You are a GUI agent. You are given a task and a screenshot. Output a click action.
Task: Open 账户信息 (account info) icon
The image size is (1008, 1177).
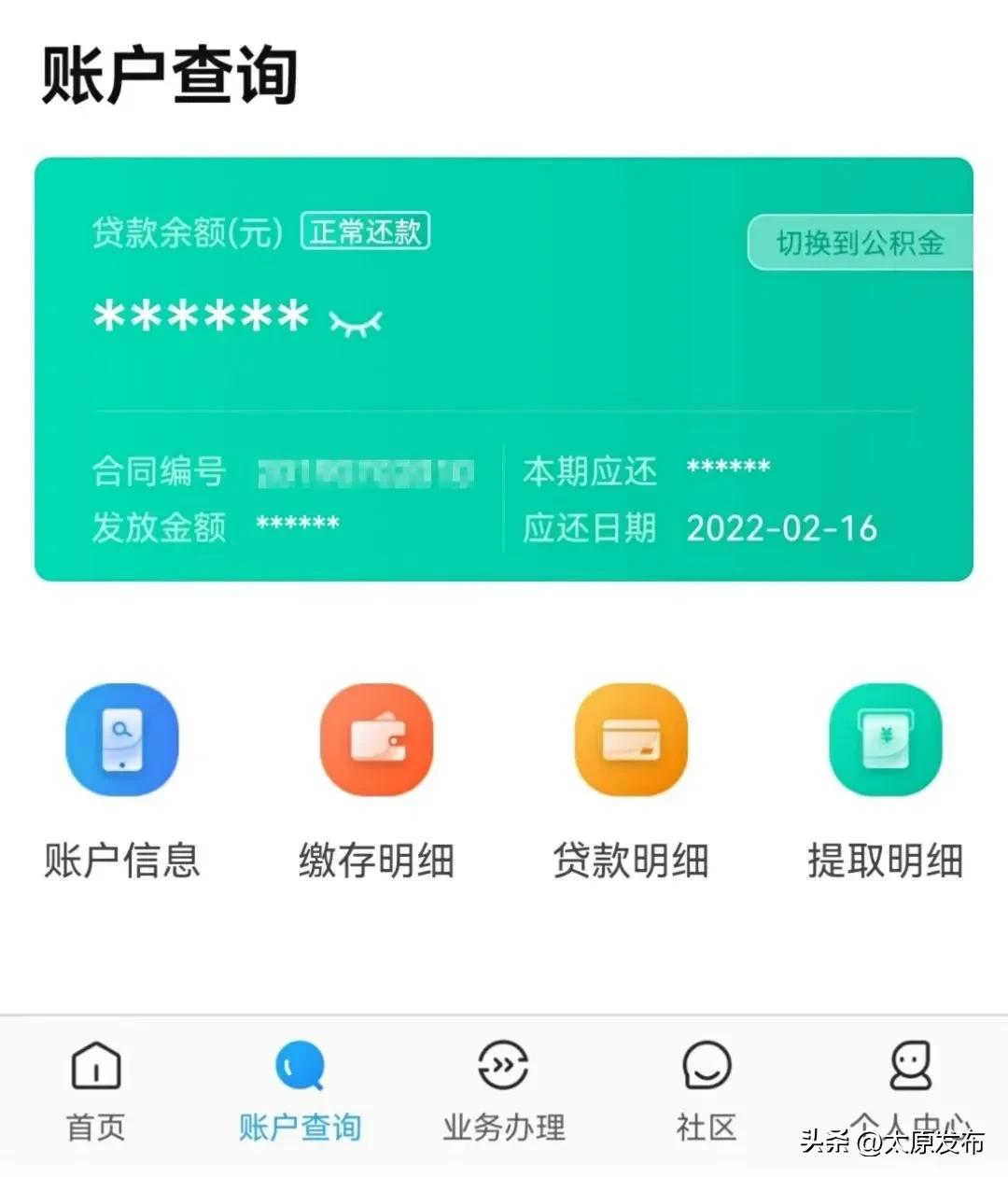point(122,739)
